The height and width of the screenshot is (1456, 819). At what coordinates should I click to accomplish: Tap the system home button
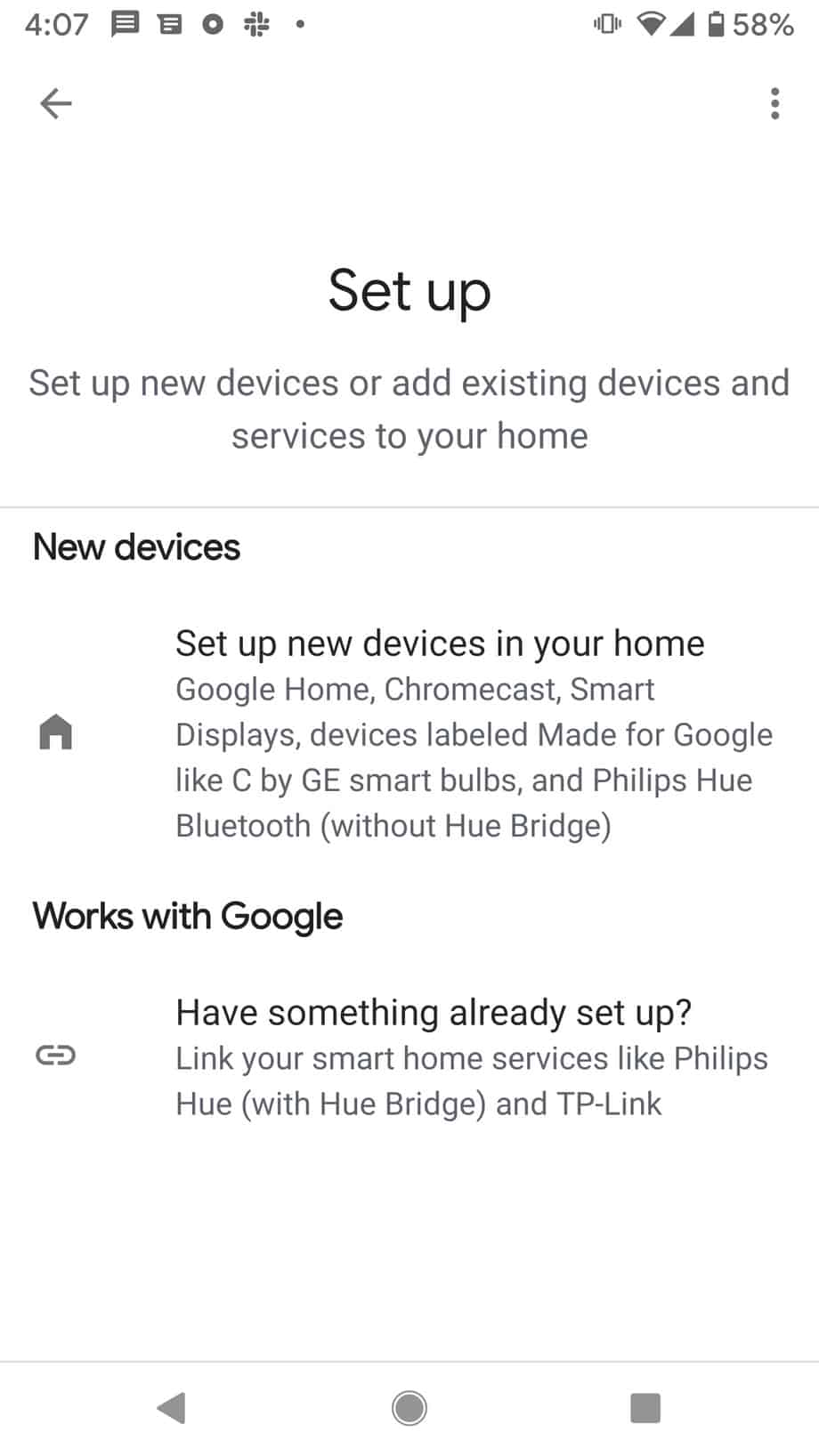[409, 1408]
